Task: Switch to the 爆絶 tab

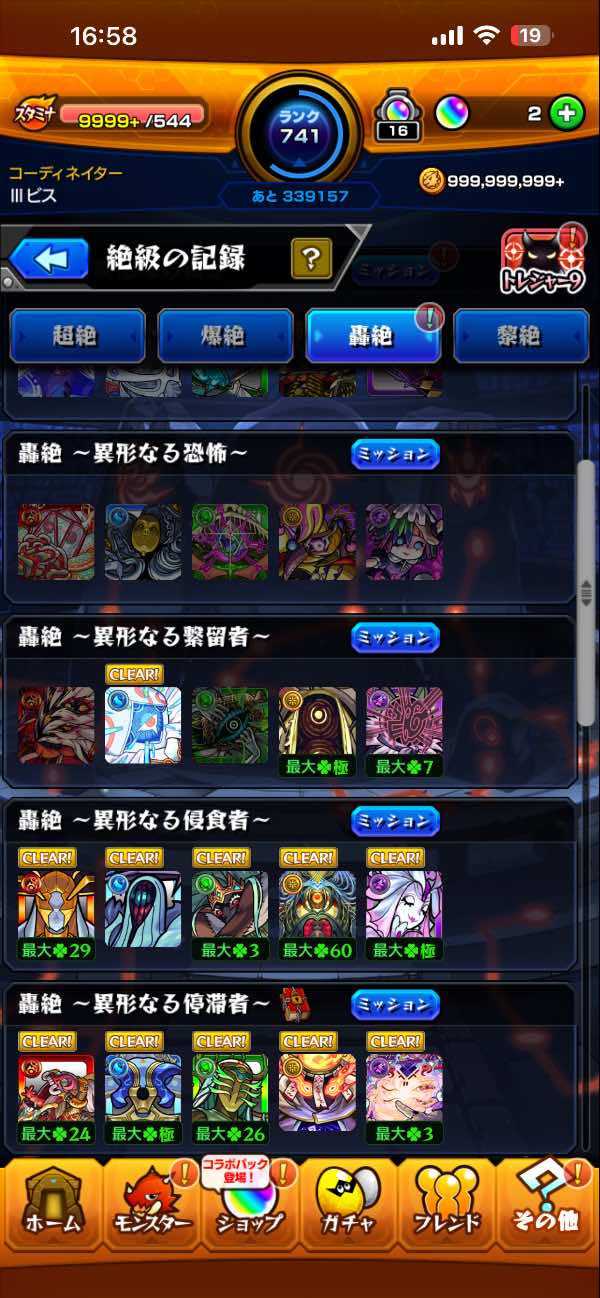Action: (x=226, y=336)
